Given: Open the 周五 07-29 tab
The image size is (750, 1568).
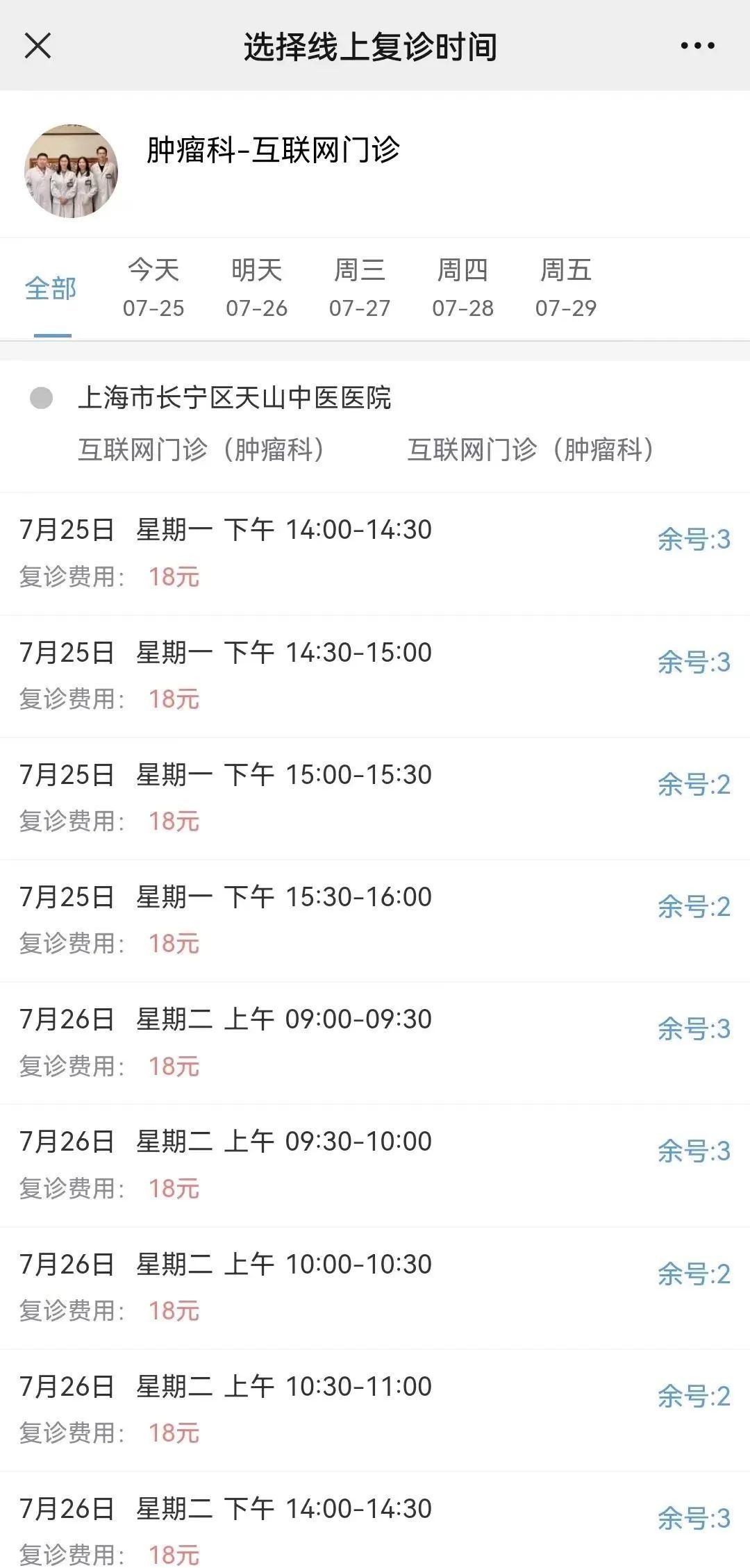Looking at the screenshot, I should coord(565,288).
